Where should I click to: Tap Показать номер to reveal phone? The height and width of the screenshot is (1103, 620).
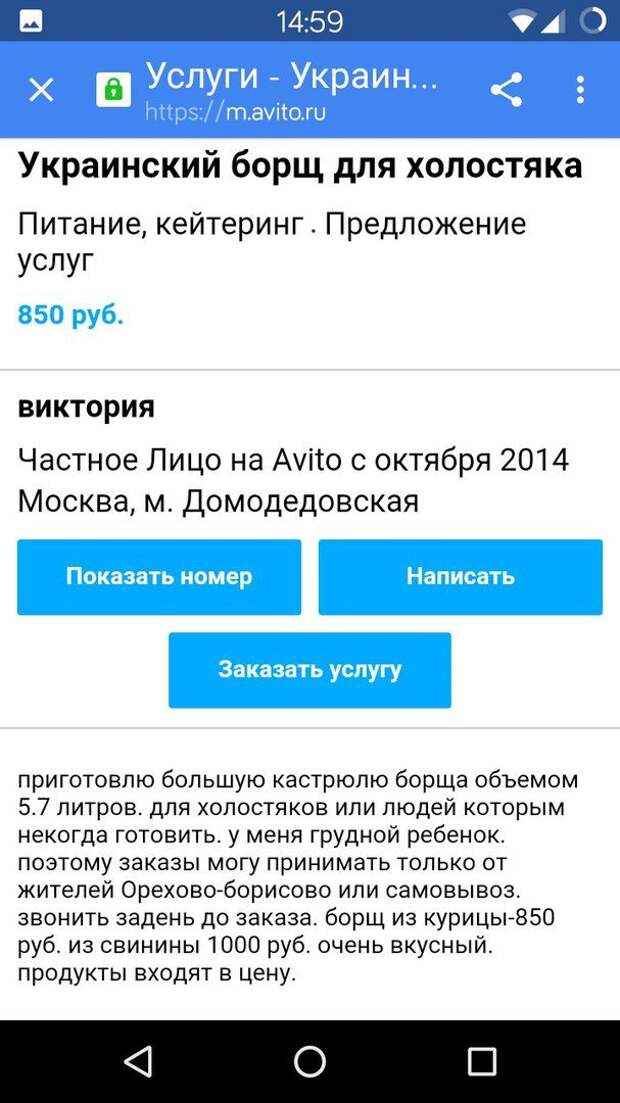tap(159, 577)
